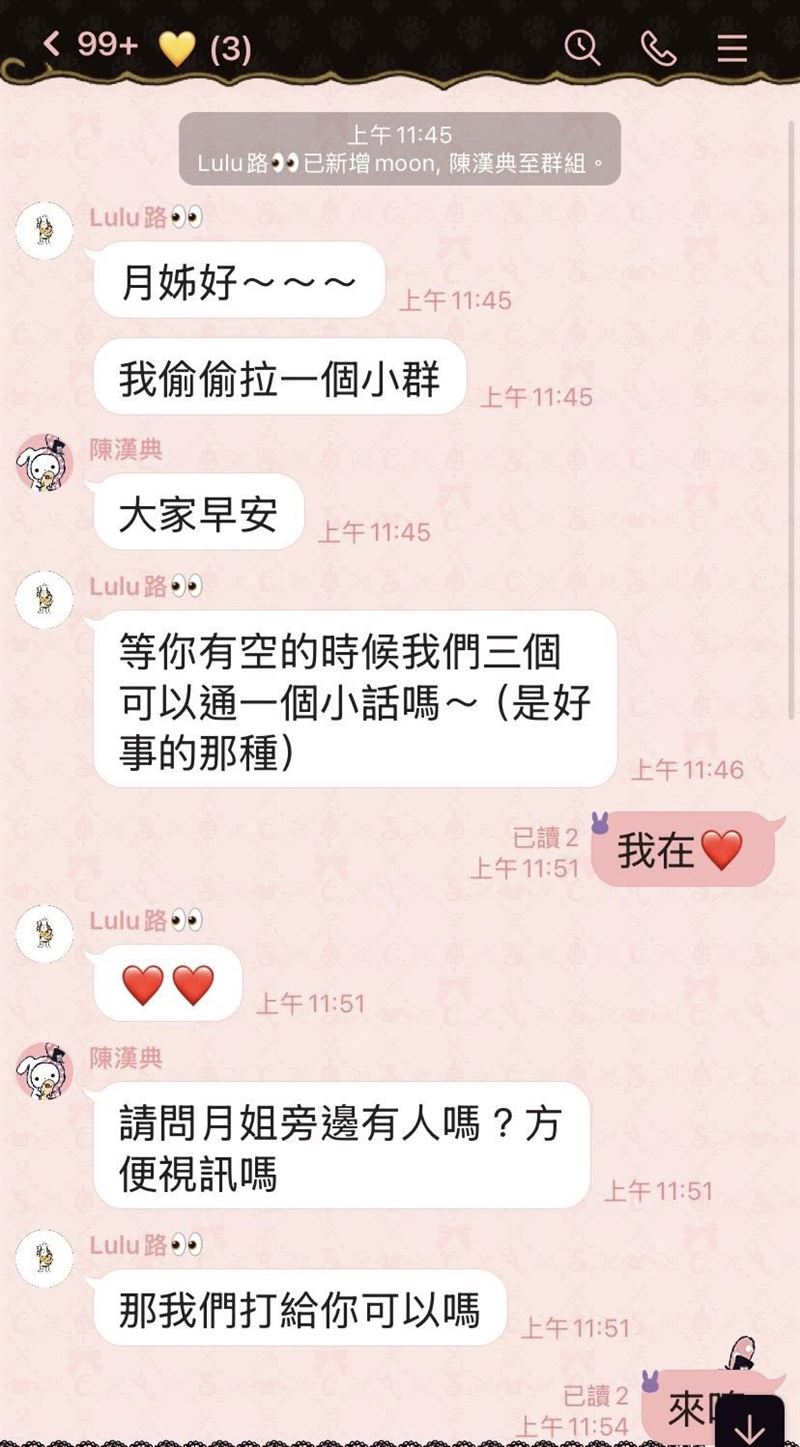This screenshot has height=1447, width=800.
Task: Start a group voice call
Action: click(x=658, y=47)
